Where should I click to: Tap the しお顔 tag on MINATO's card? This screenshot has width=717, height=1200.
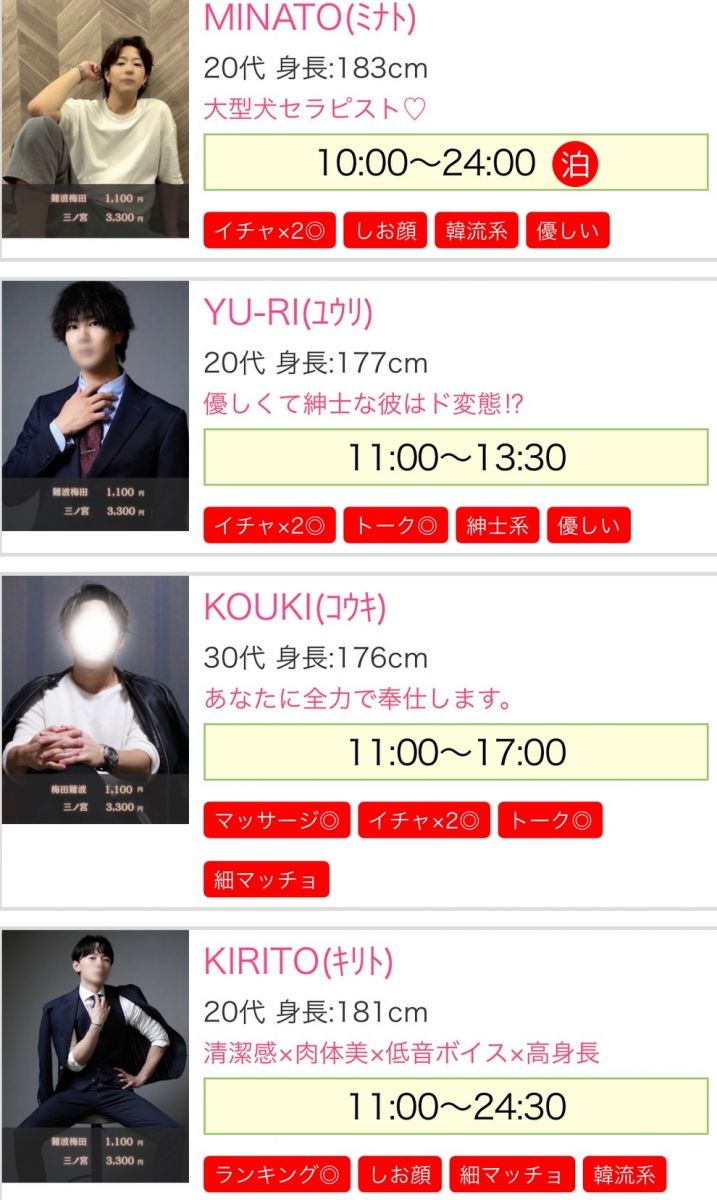385,231
